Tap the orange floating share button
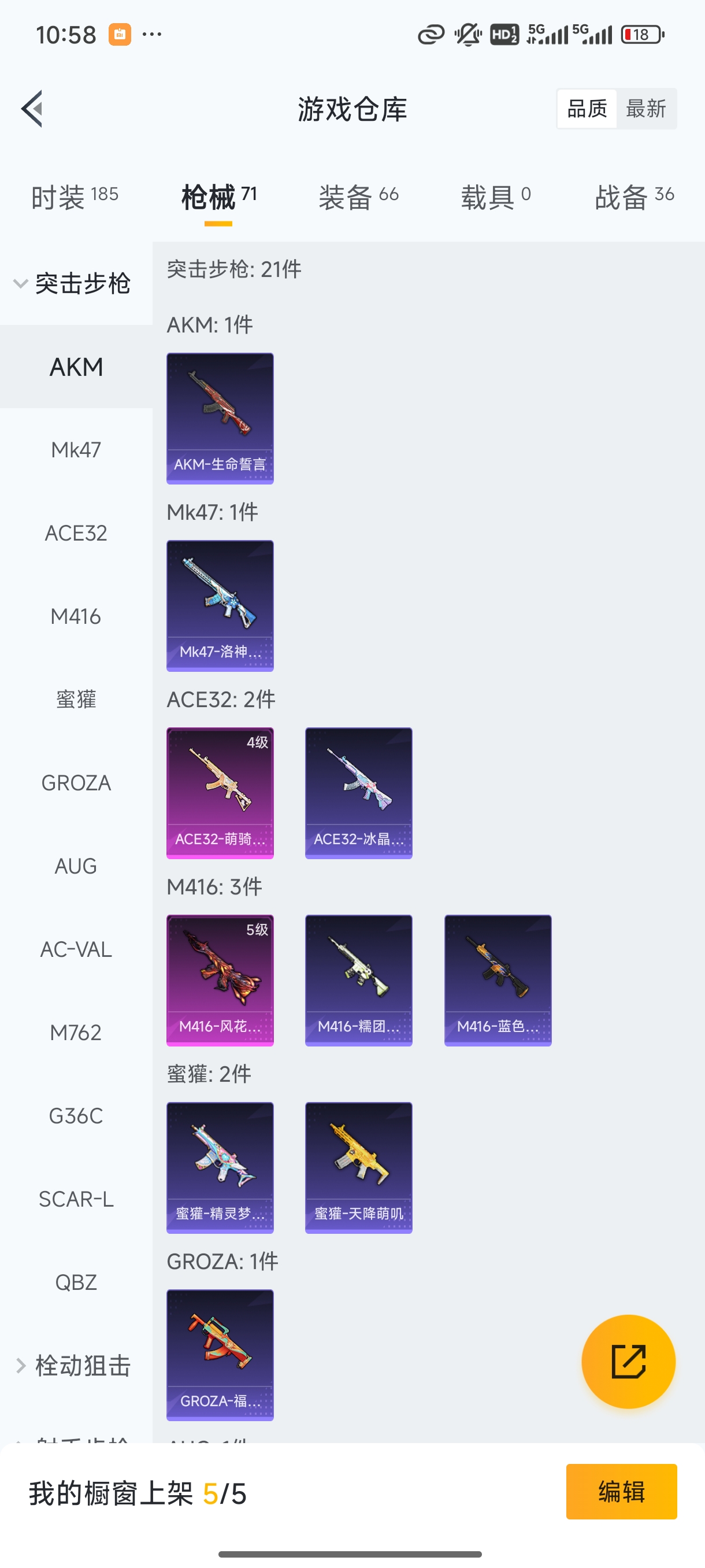Image resolution: width=705 pixels, height=1568 pixels. 628,1361
